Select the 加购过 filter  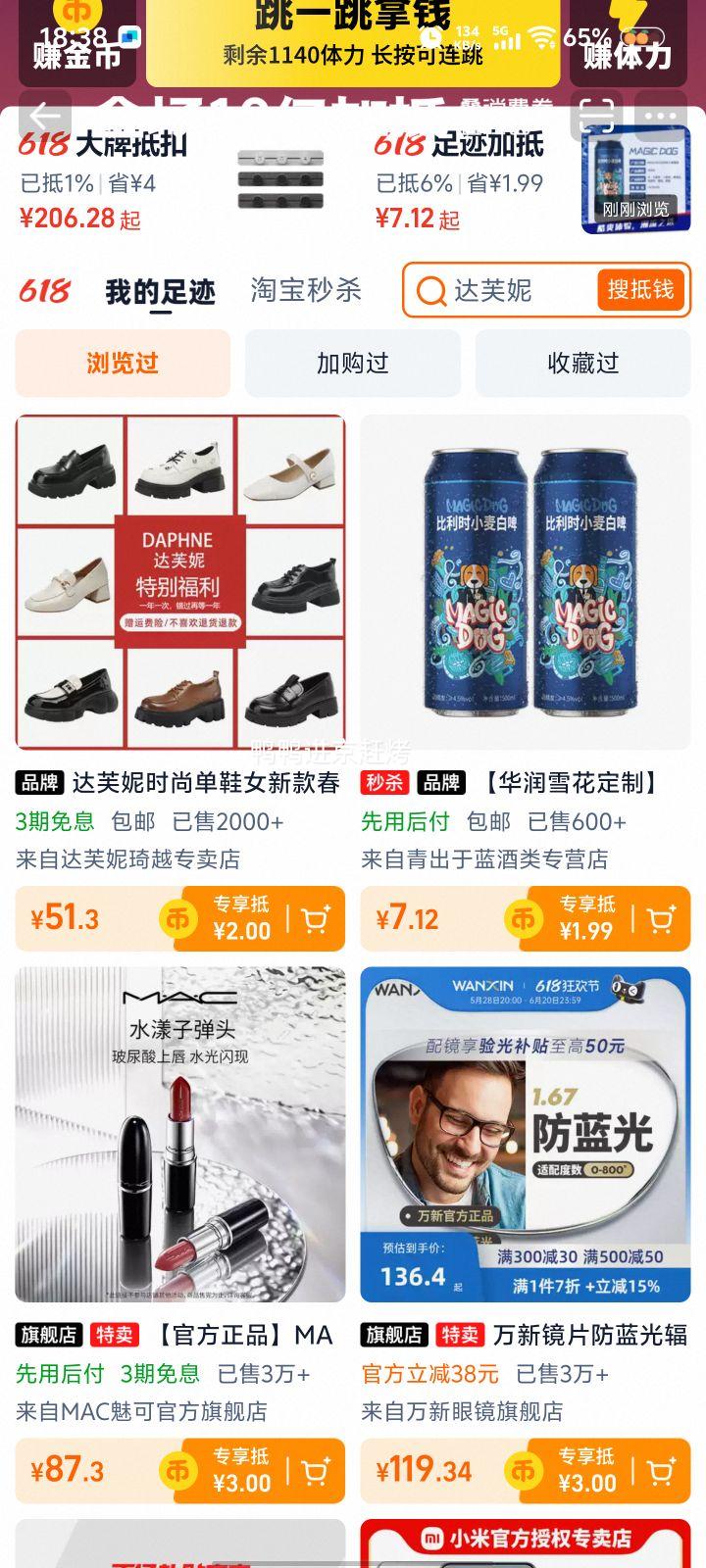(x=353, y=364)
